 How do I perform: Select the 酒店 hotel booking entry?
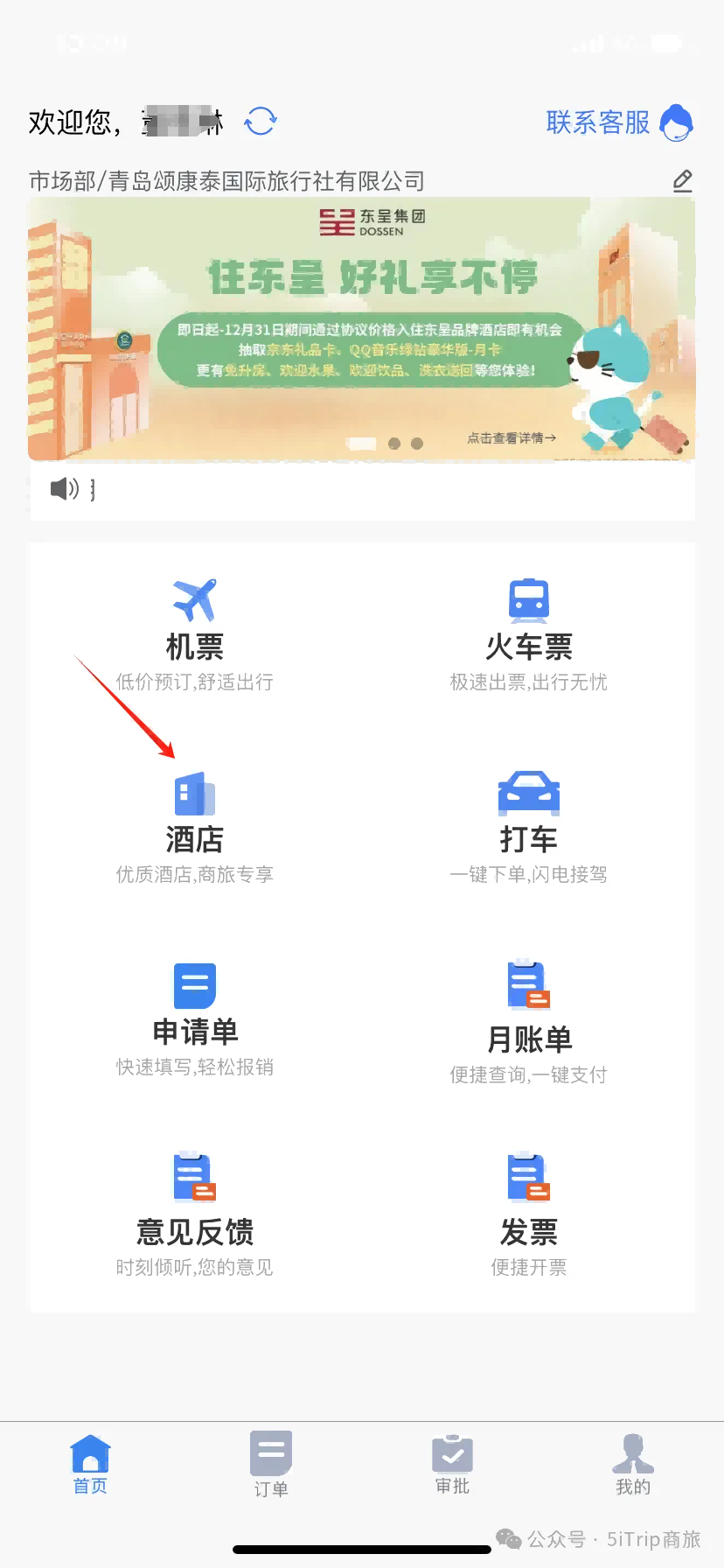point(194,826)
